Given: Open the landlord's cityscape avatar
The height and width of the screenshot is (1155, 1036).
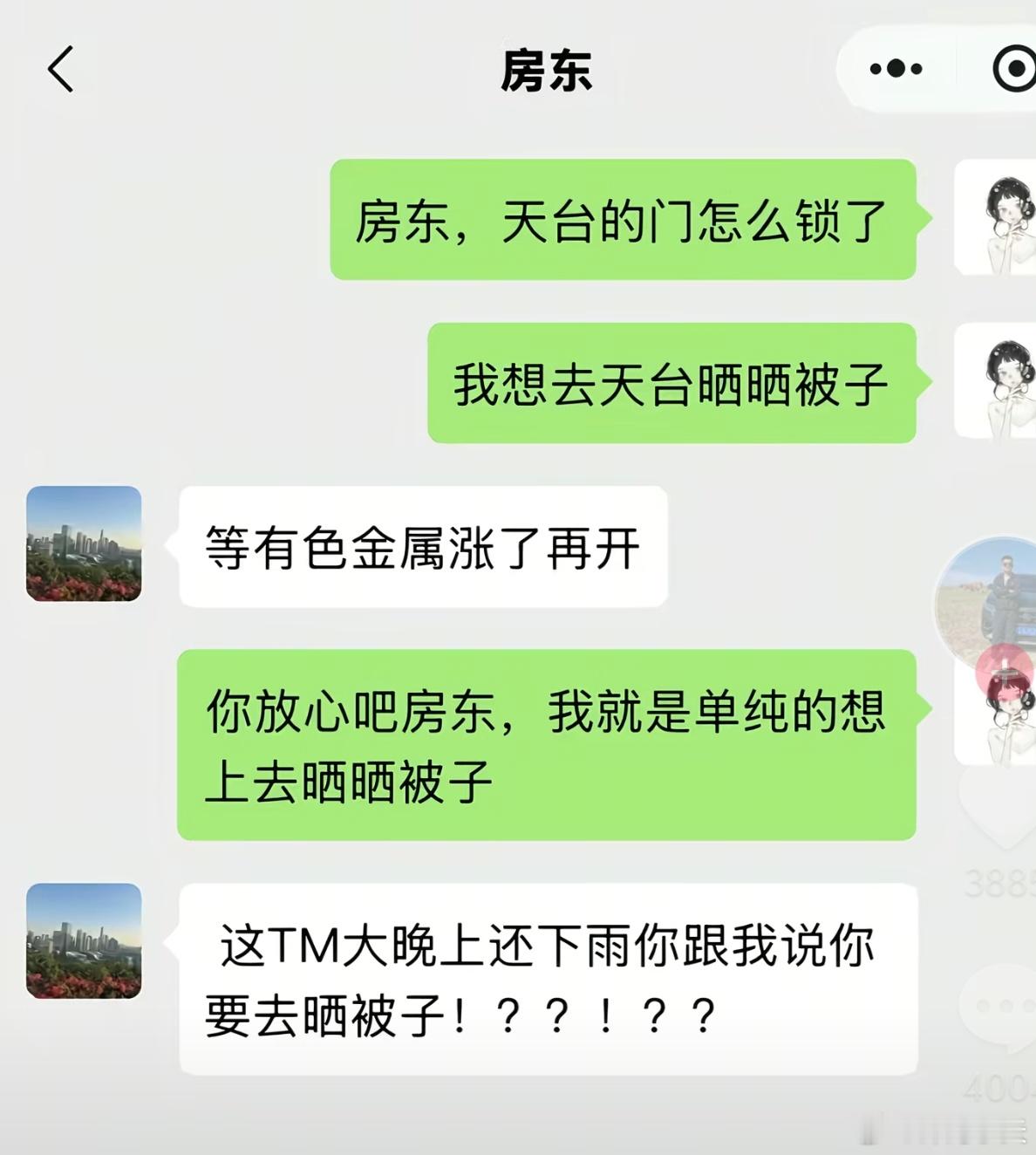Looking at the screenshot, I should (x=85, y=544).
